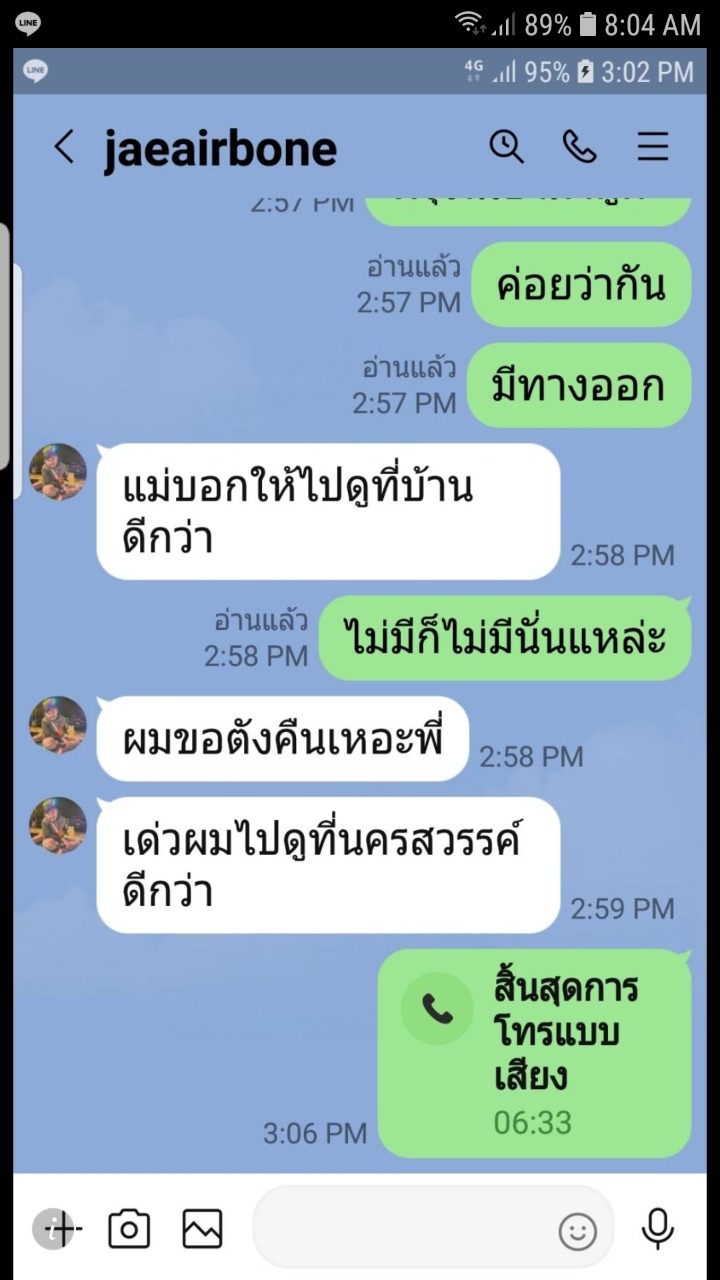Open the emoji and sticker picker
This screenshot has height=1280, width=720.
coord(577,1231)
